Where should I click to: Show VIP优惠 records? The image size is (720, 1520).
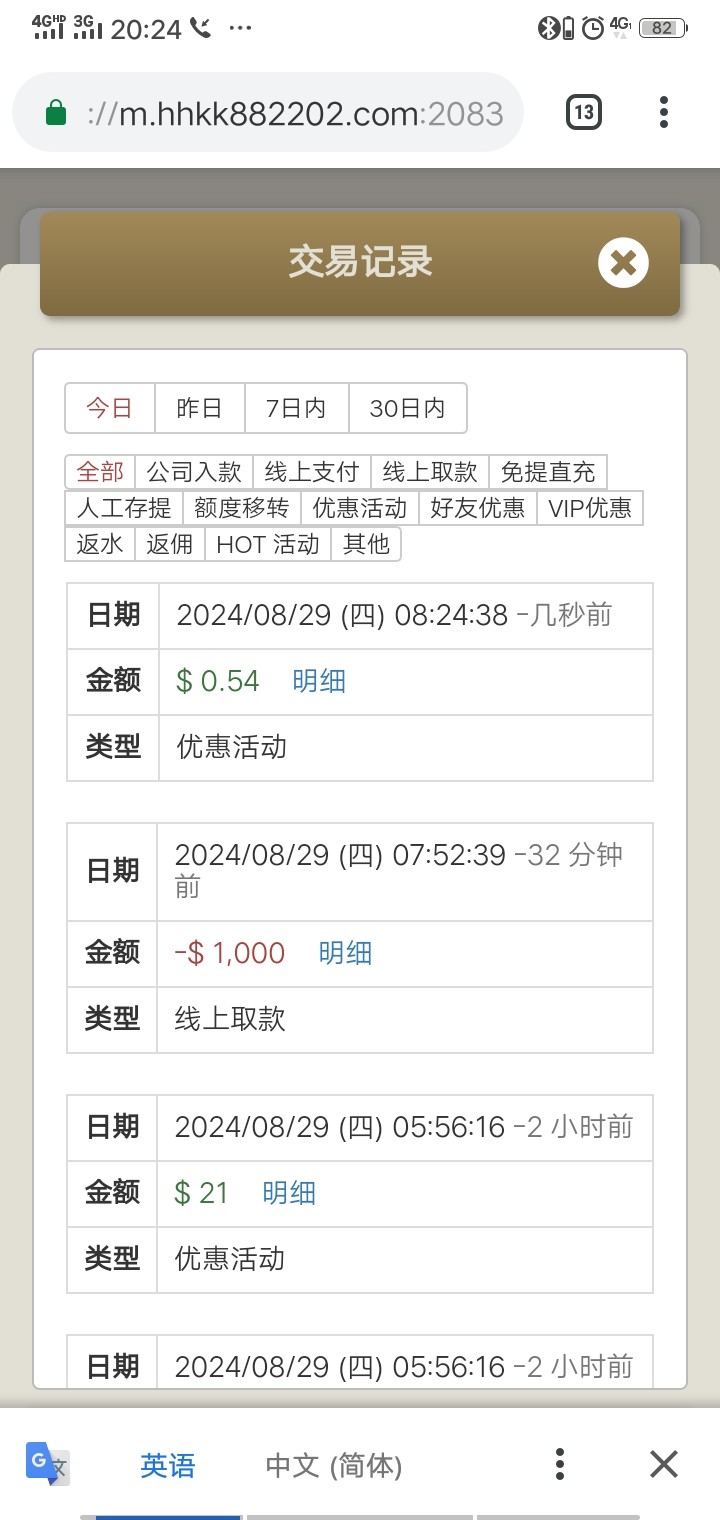(590, 508)
